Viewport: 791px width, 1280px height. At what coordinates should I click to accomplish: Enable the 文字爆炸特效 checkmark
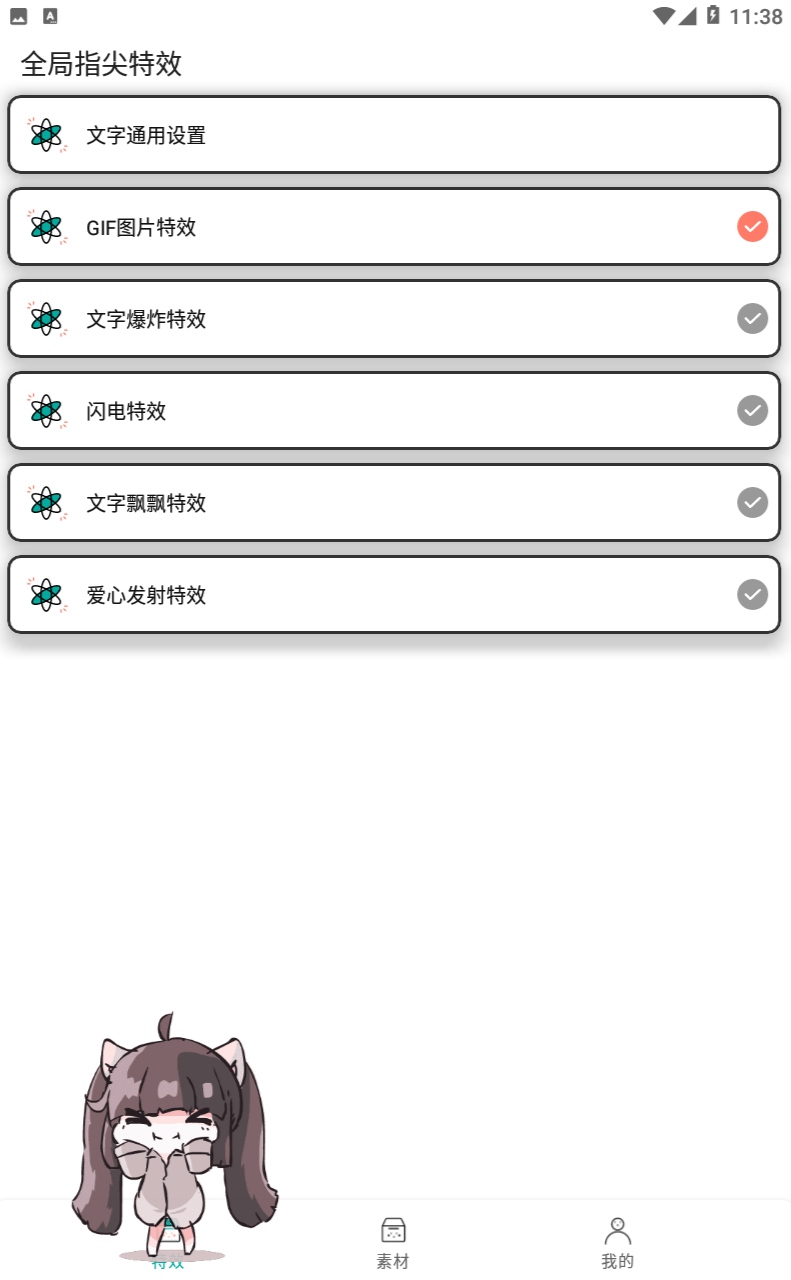752,319
